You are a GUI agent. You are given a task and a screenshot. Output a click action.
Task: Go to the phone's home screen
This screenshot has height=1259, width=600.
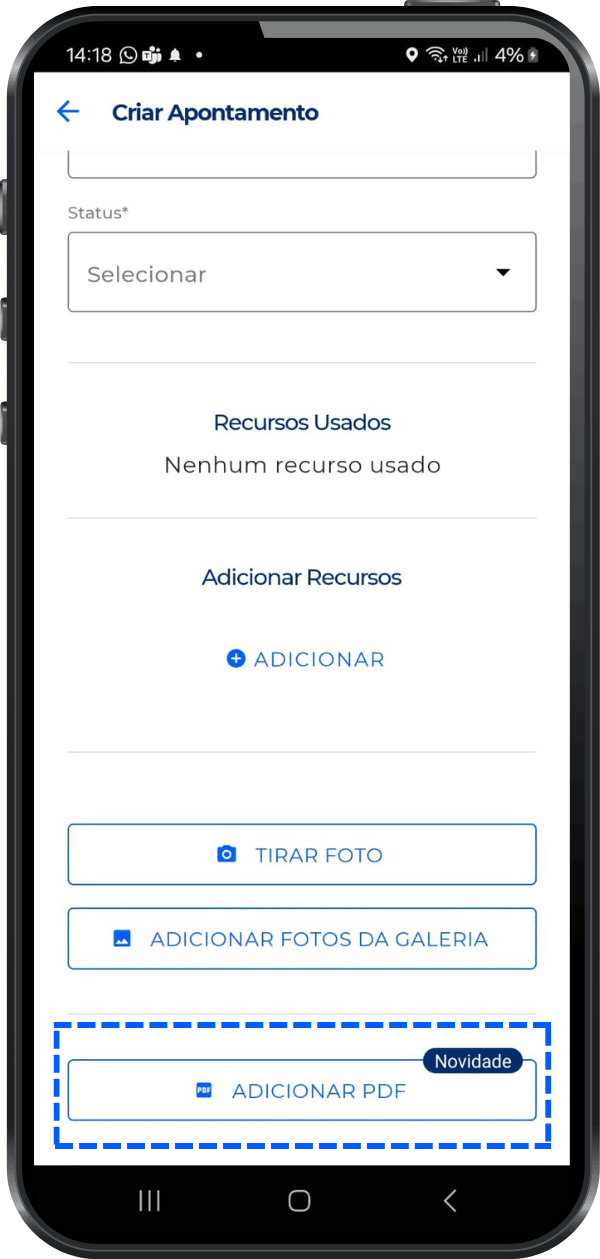click(x=299, y=1201)
